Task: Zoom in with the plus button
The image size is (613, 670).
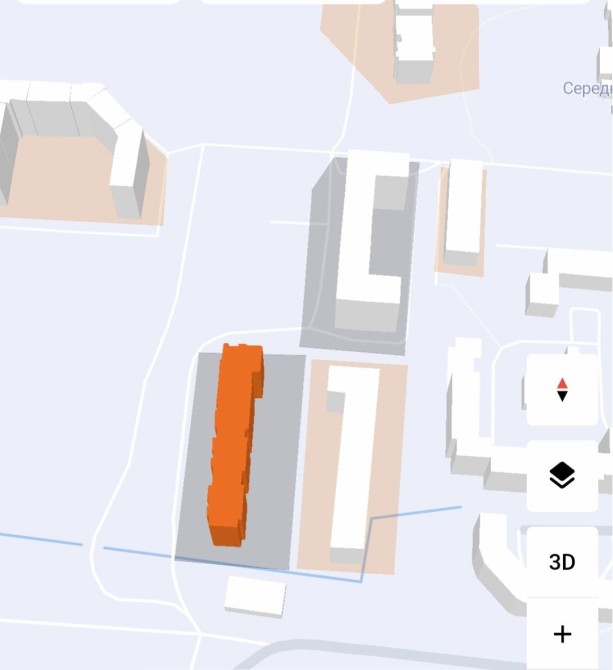Action: point(562,634)
